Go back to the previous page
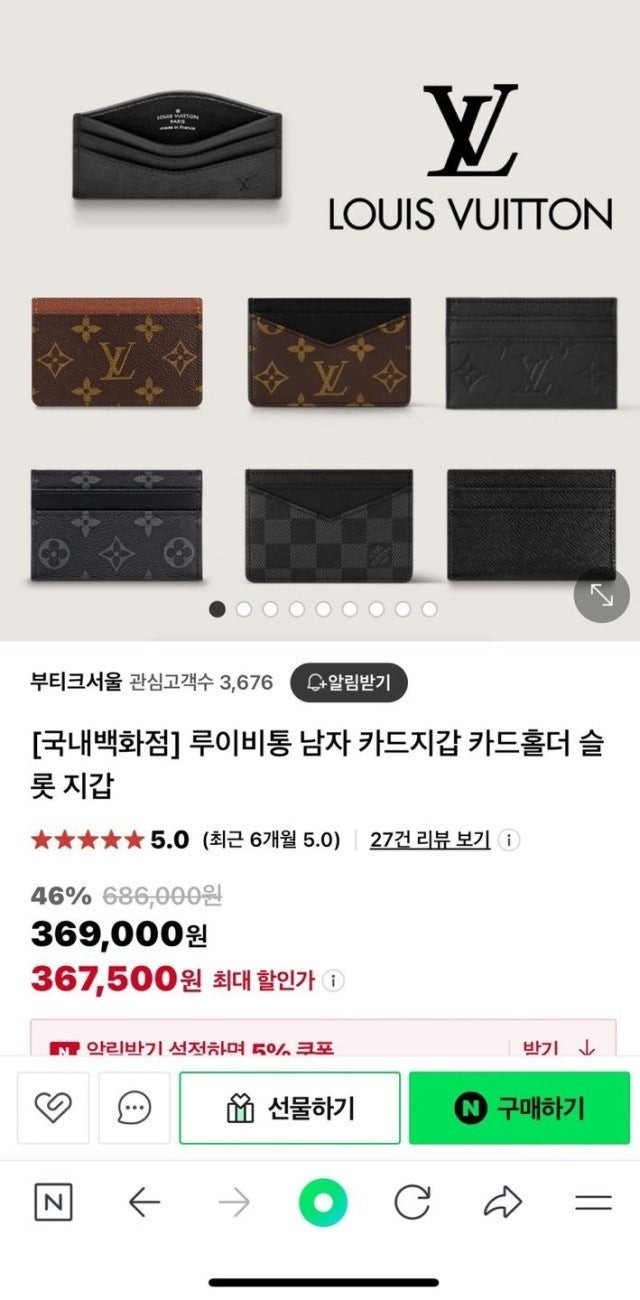This screenshot has width=640, height=1300. click(x=145, y=1202)
